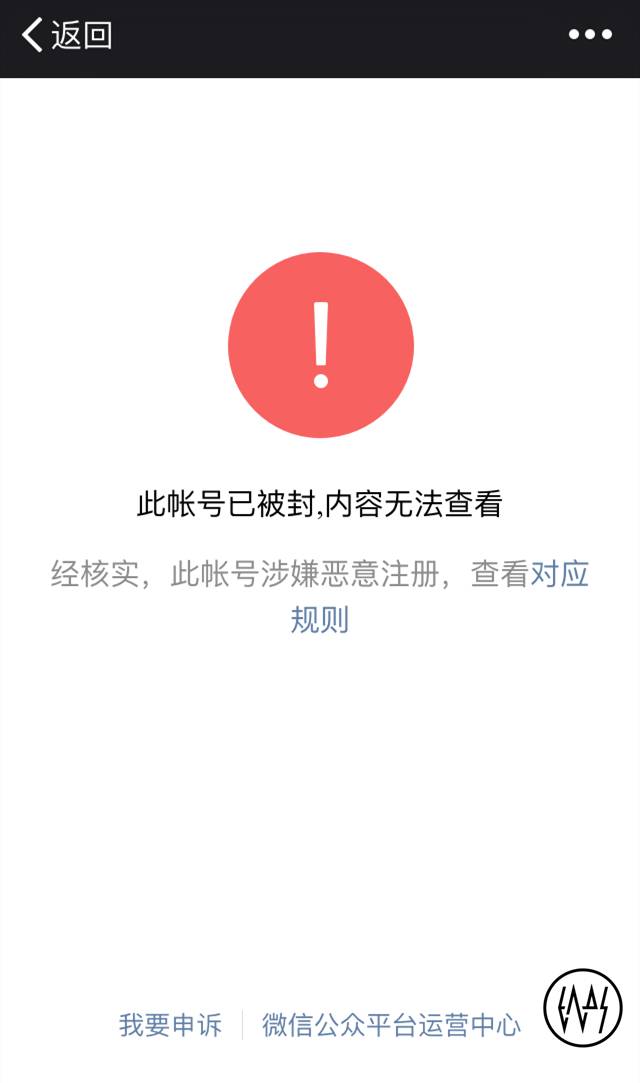The height and width of the screenshot is (1083, 640).
Task: Open the three-dot overflow menu
Action: point(590,35)
